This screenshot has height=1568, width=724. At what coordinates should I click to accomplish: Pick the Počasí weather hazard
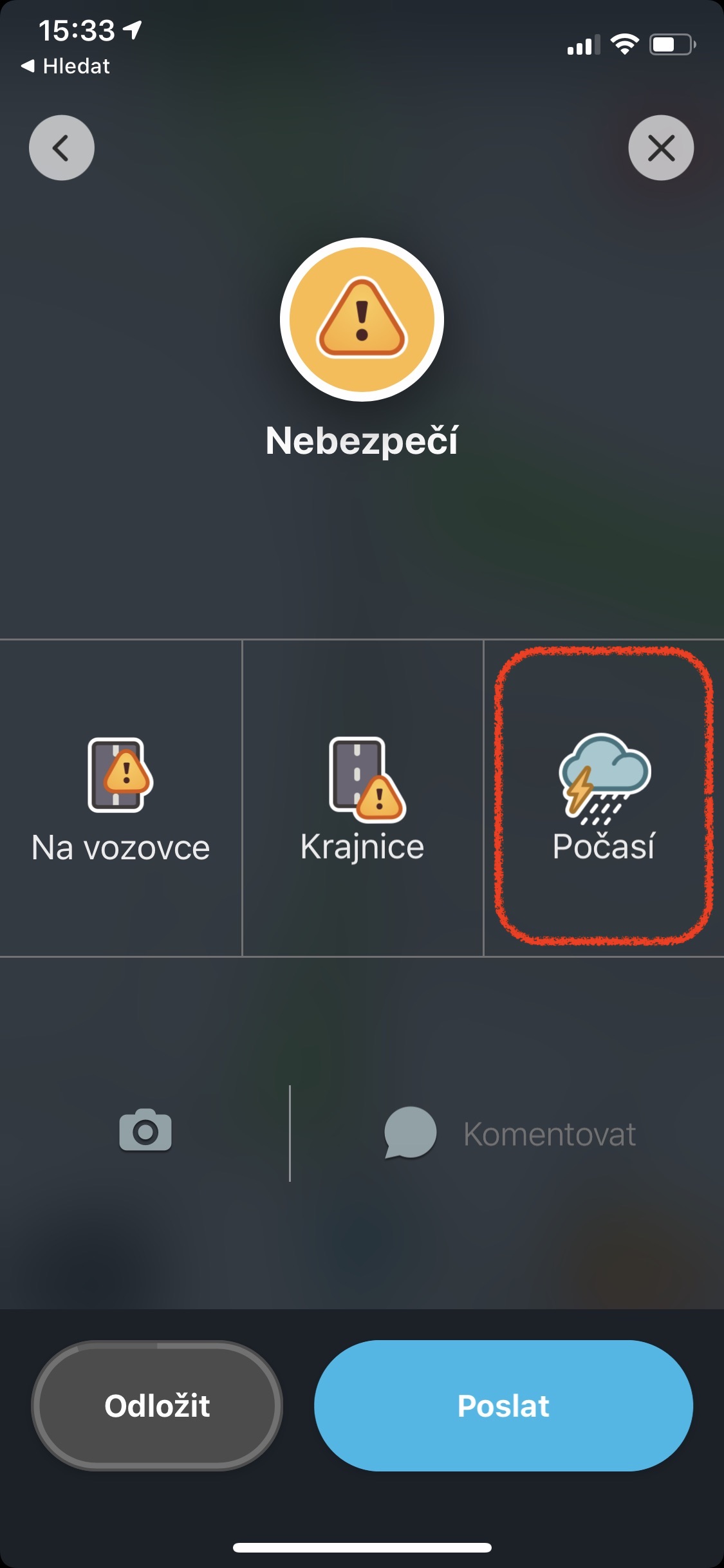coord(604,798)
